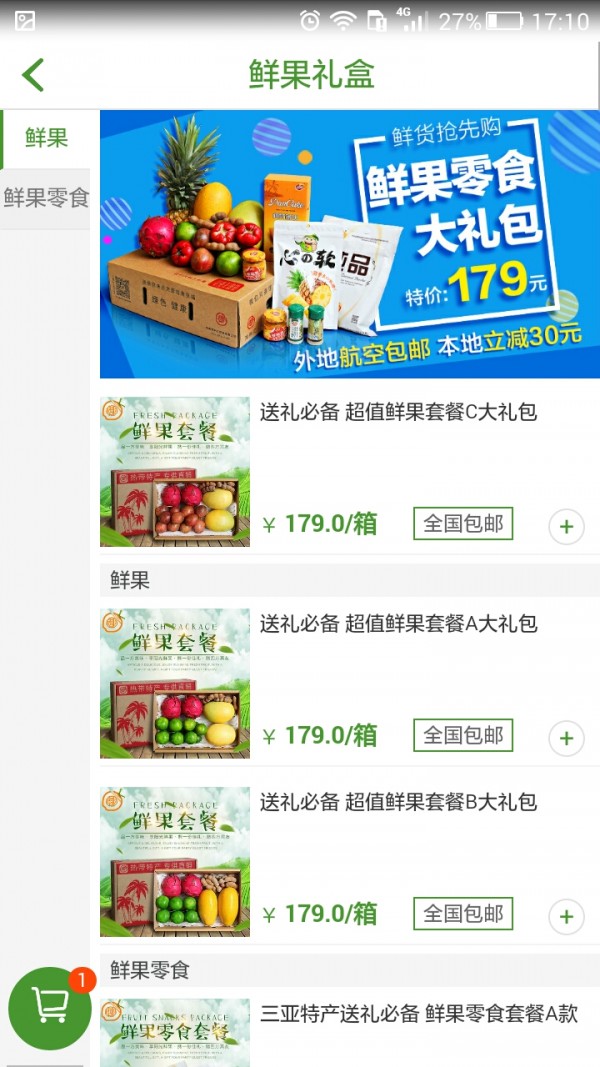This screenshot has height=1067, width=600.
Task: View 超值鲜果套餐A大礼包 product image
Action: pos(175,683)
